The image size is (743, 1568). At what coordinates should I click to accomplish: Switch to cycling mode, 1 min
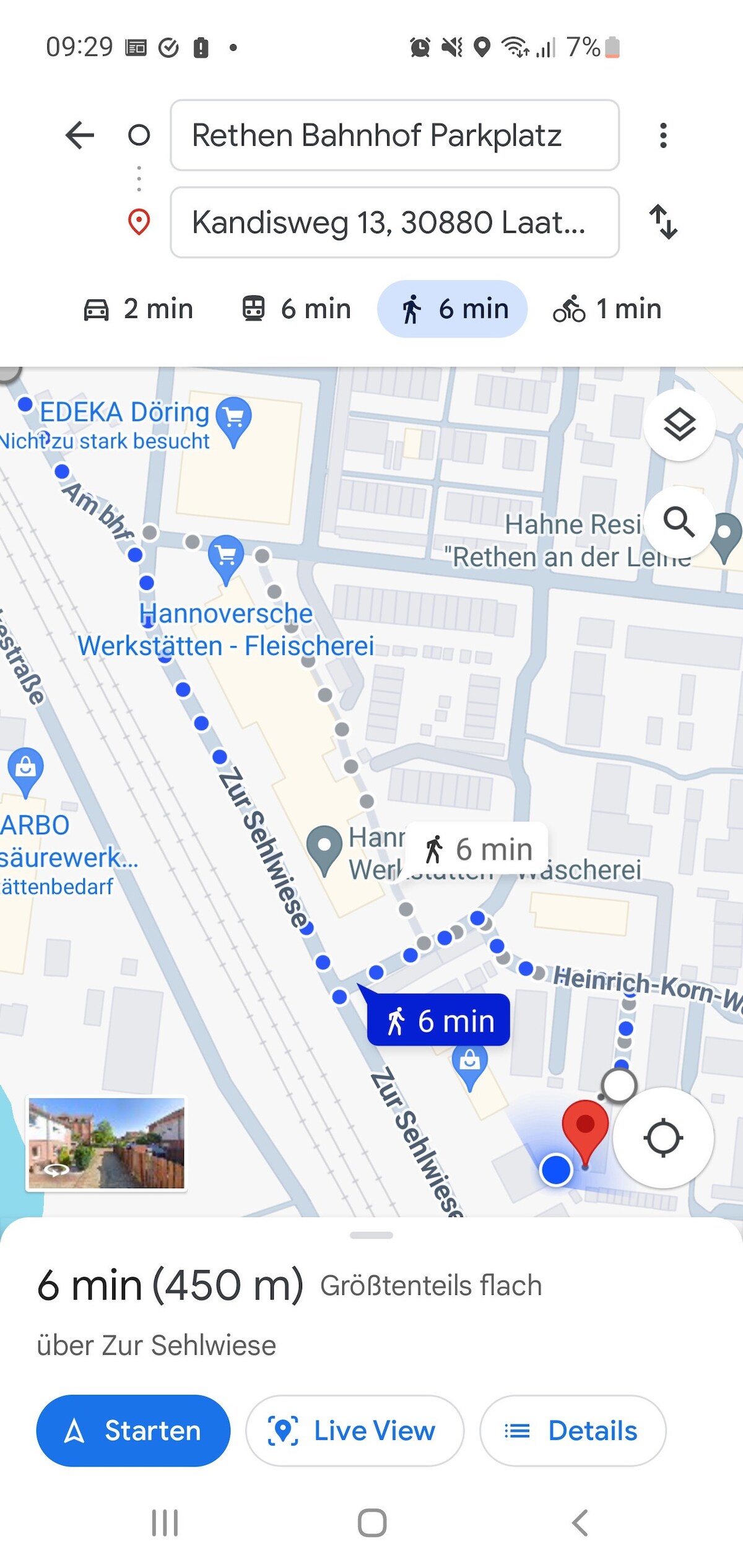pyautogui.click(x=607, y=309)
